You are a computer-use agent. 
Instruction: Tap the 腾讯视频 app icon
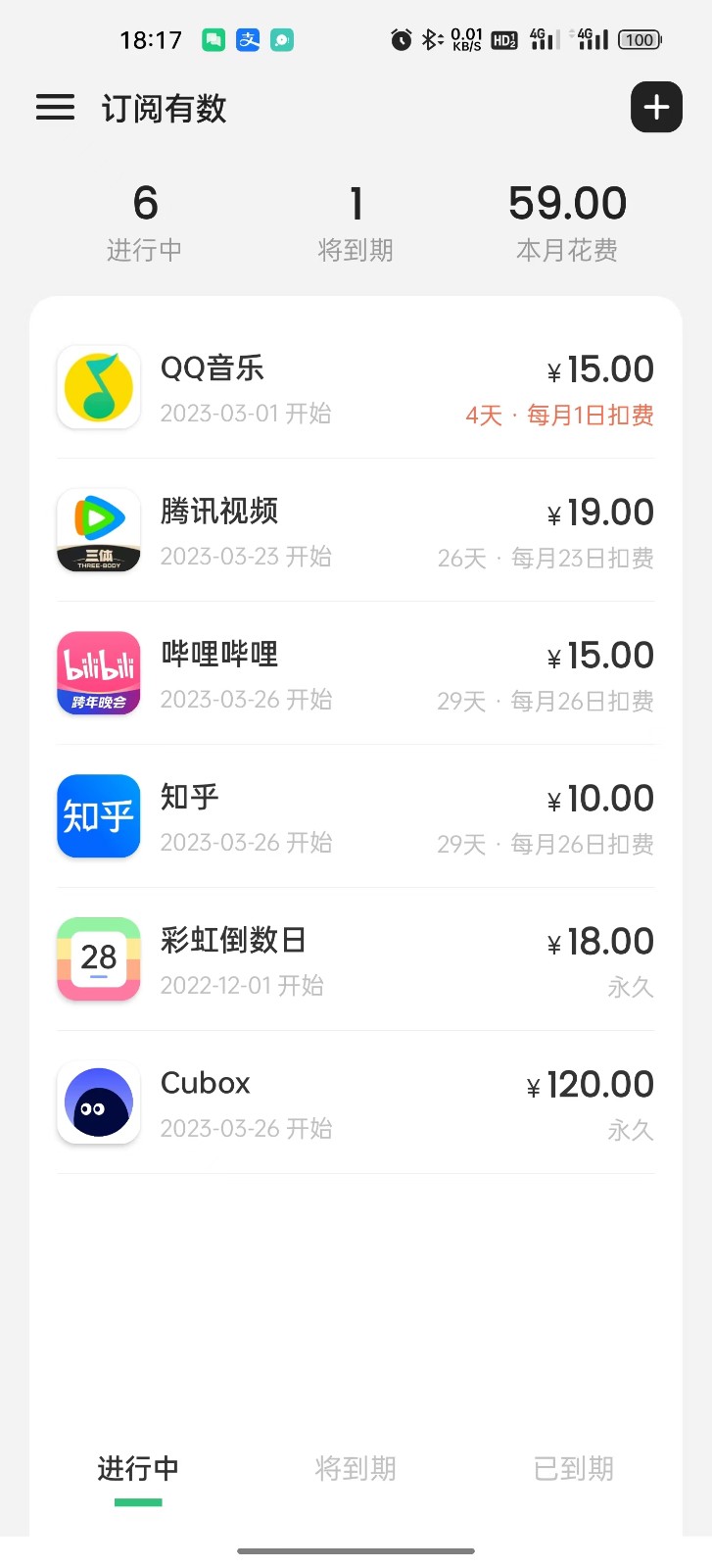click(x=98, y=529)
